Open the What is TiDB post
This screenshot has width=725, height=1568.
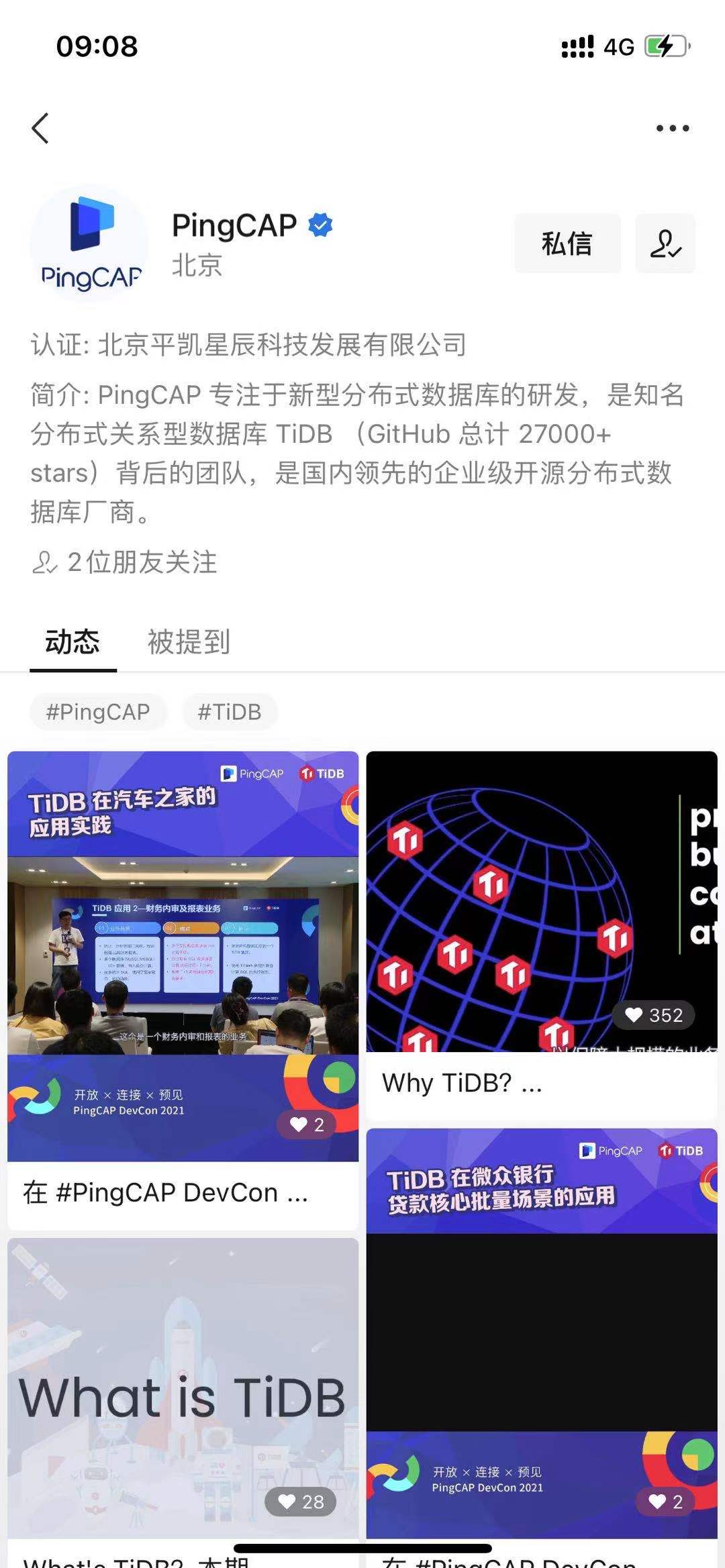coord(183,1389)
